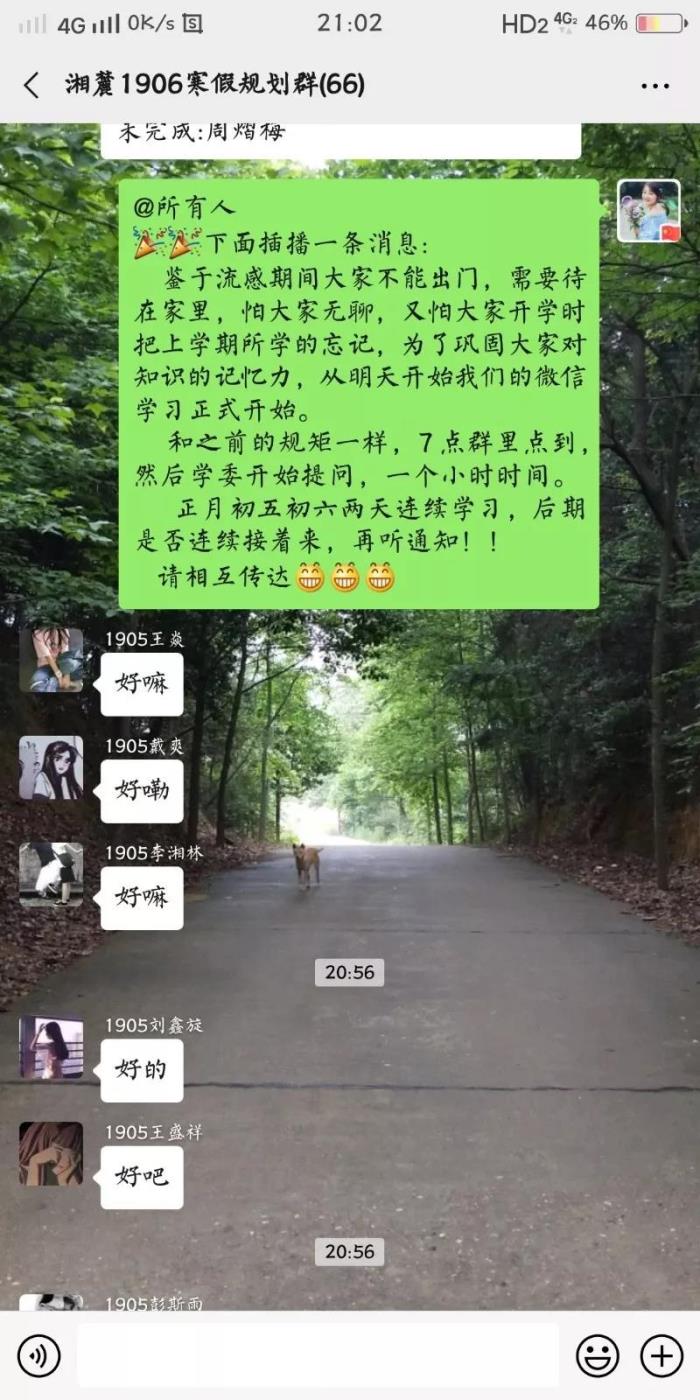Image resolution: width=700 pixels, height=1400 pixels.
Task: Focus the message text field
Action: (x=317, y=1356)
